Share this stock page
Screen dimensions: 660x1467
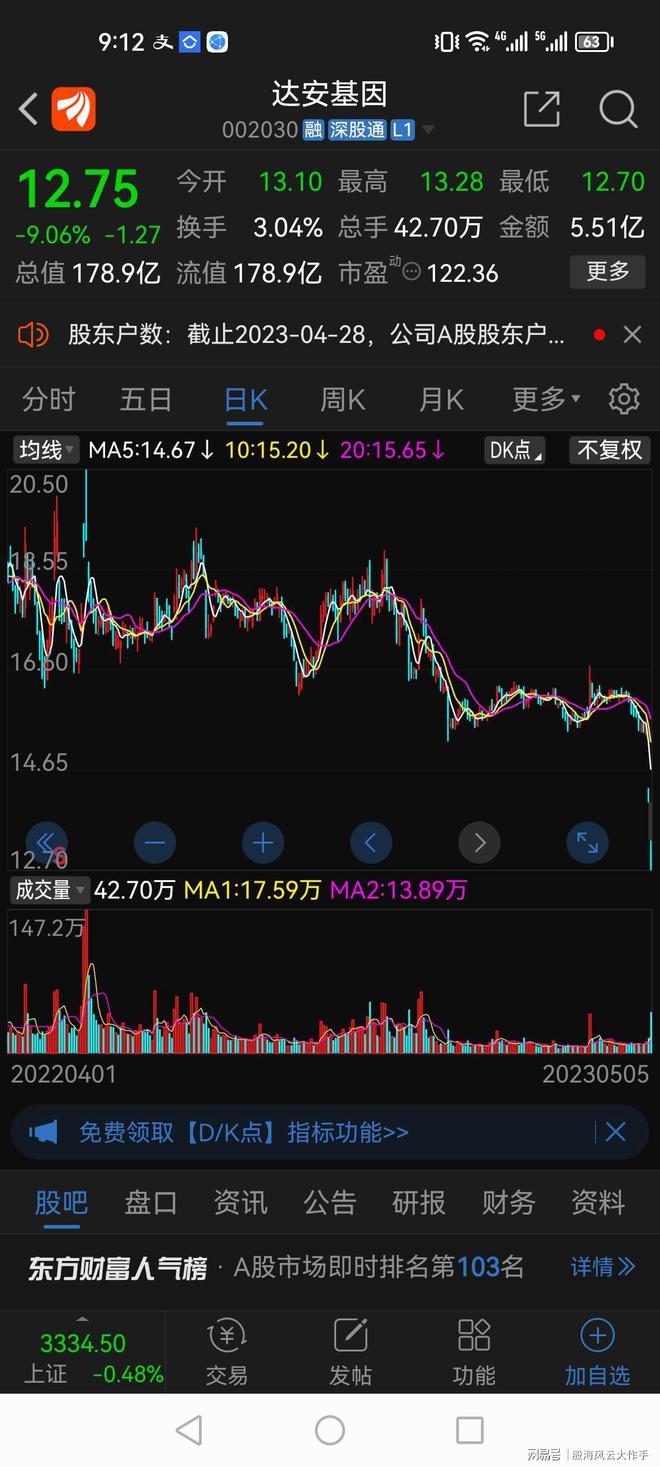[541, 109]
